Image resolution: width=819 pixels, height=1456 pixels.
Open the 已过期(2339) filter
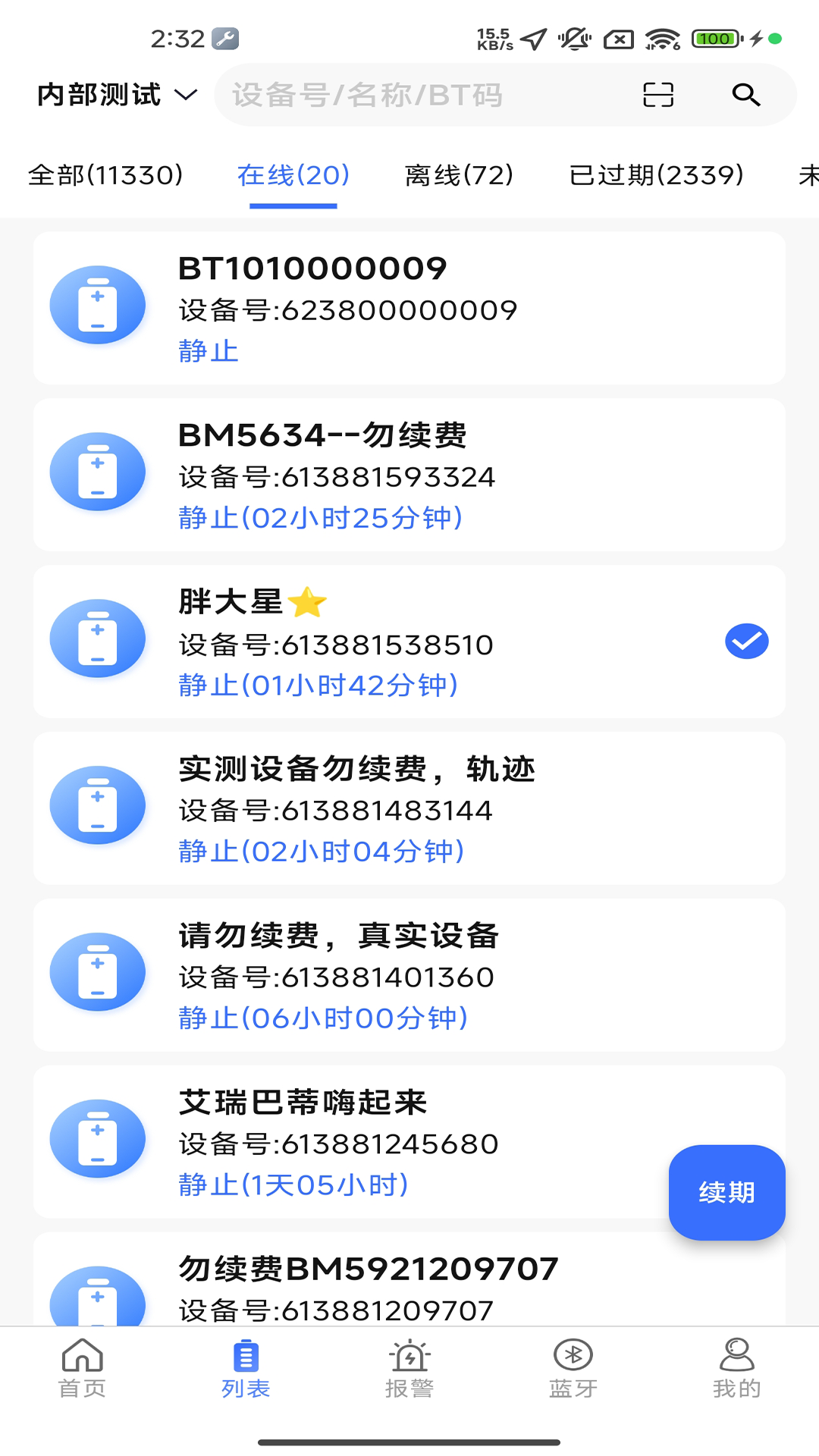[657, 174]
